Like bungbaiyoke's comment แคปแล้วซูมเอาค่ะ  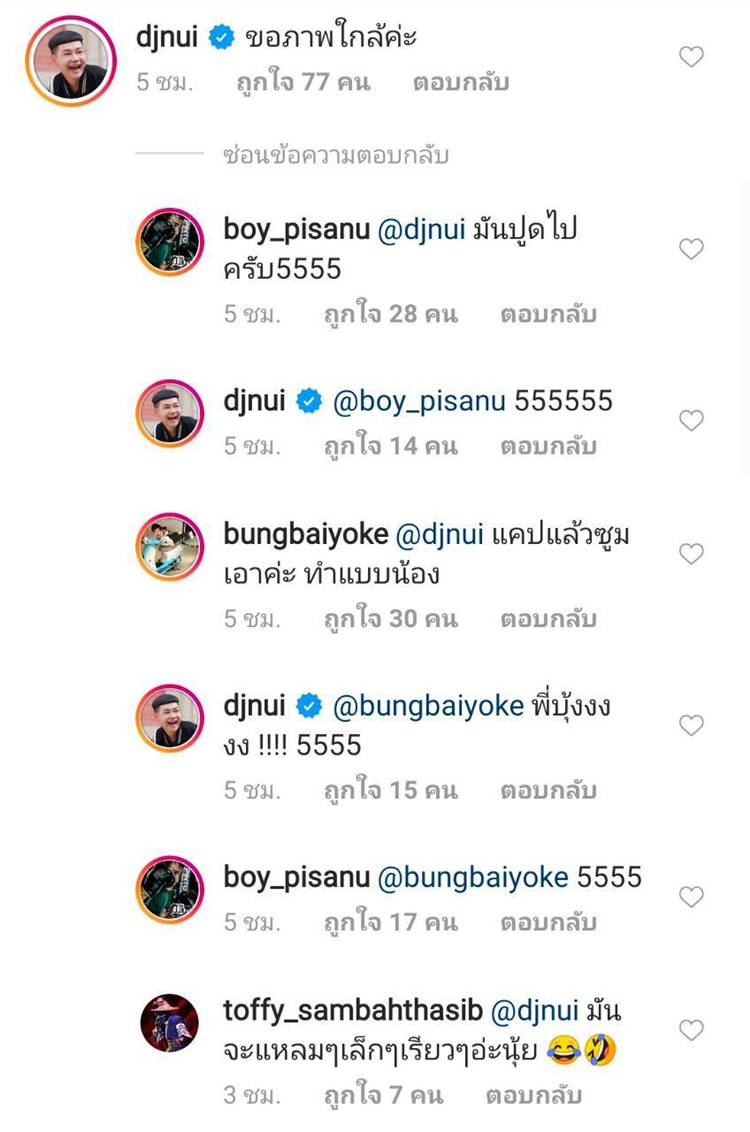tap(691, 554)
